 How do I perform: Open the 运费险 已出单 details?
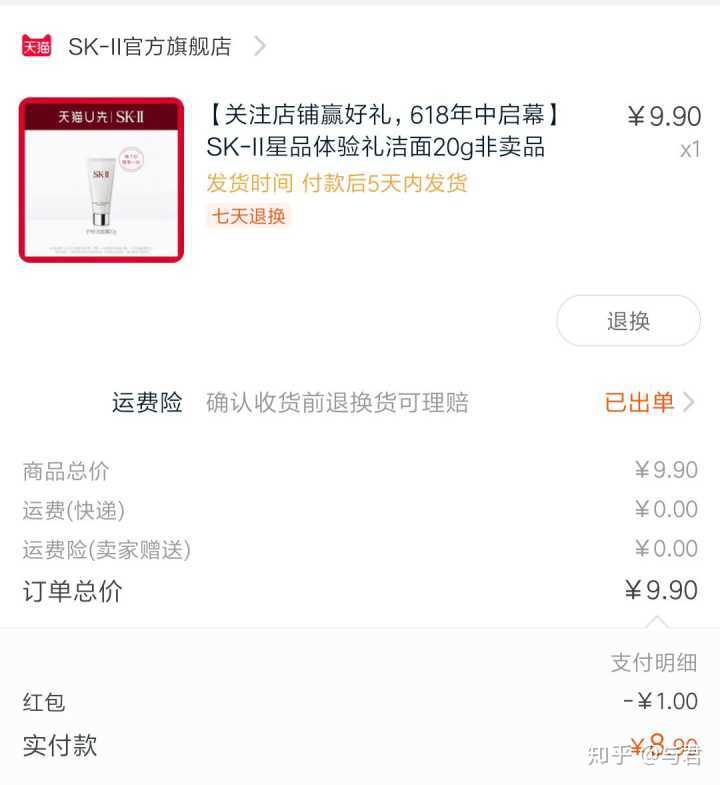pyautogui.click(x=648, y=403)
